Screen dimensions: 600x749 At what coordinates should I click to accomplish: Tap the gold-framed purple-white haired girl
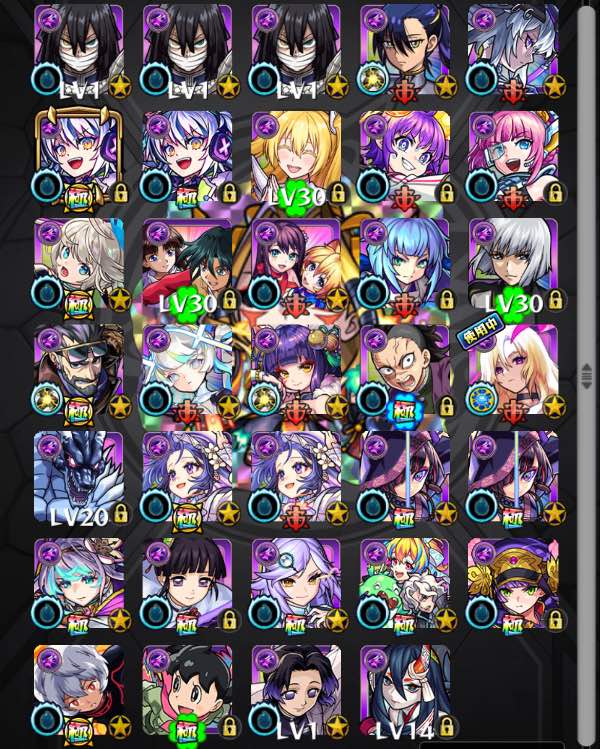tap(79, 157)
